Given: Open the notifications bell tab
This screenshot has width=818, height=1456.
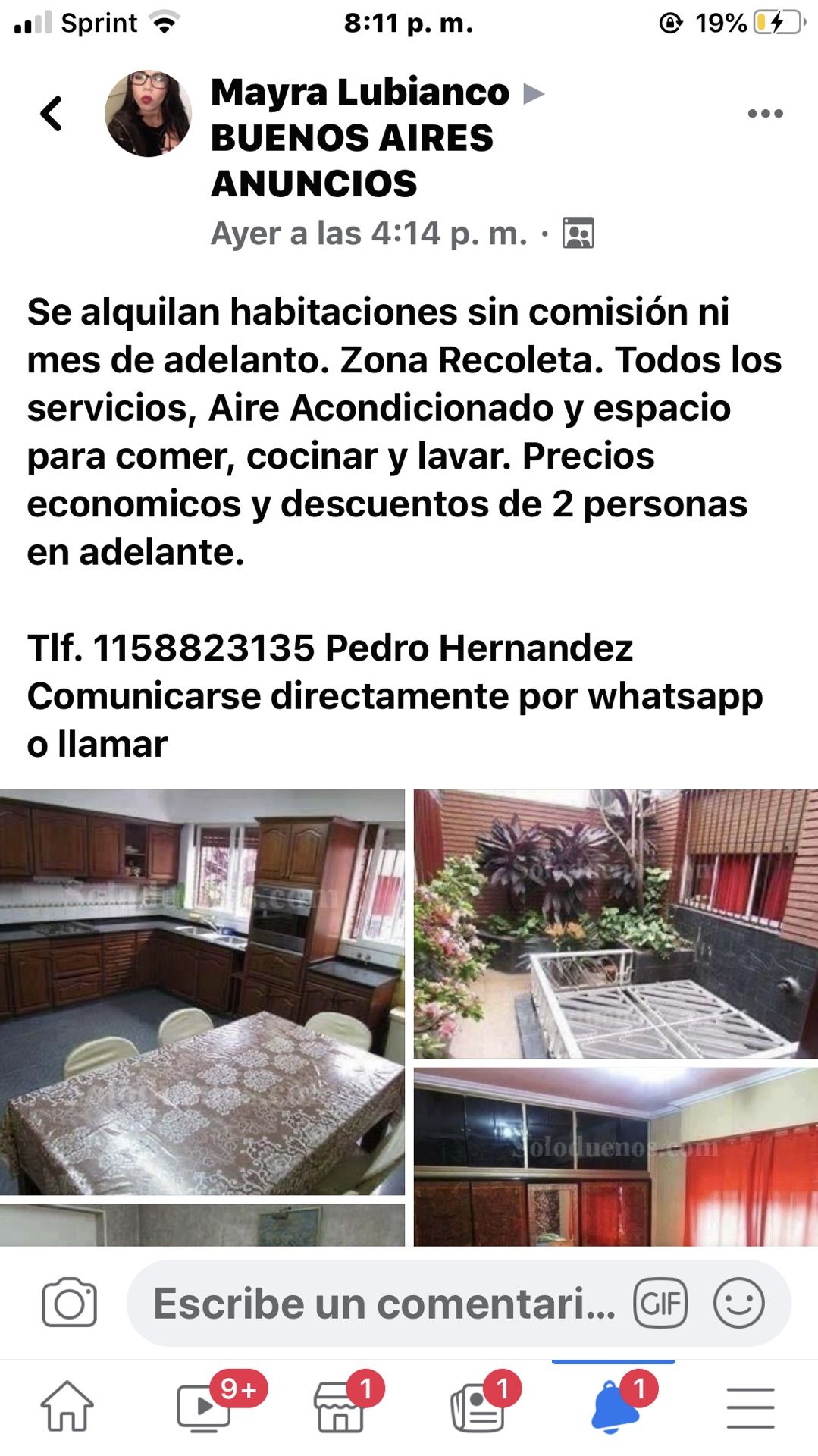Looking at the screenshot, I should 613,1407.
